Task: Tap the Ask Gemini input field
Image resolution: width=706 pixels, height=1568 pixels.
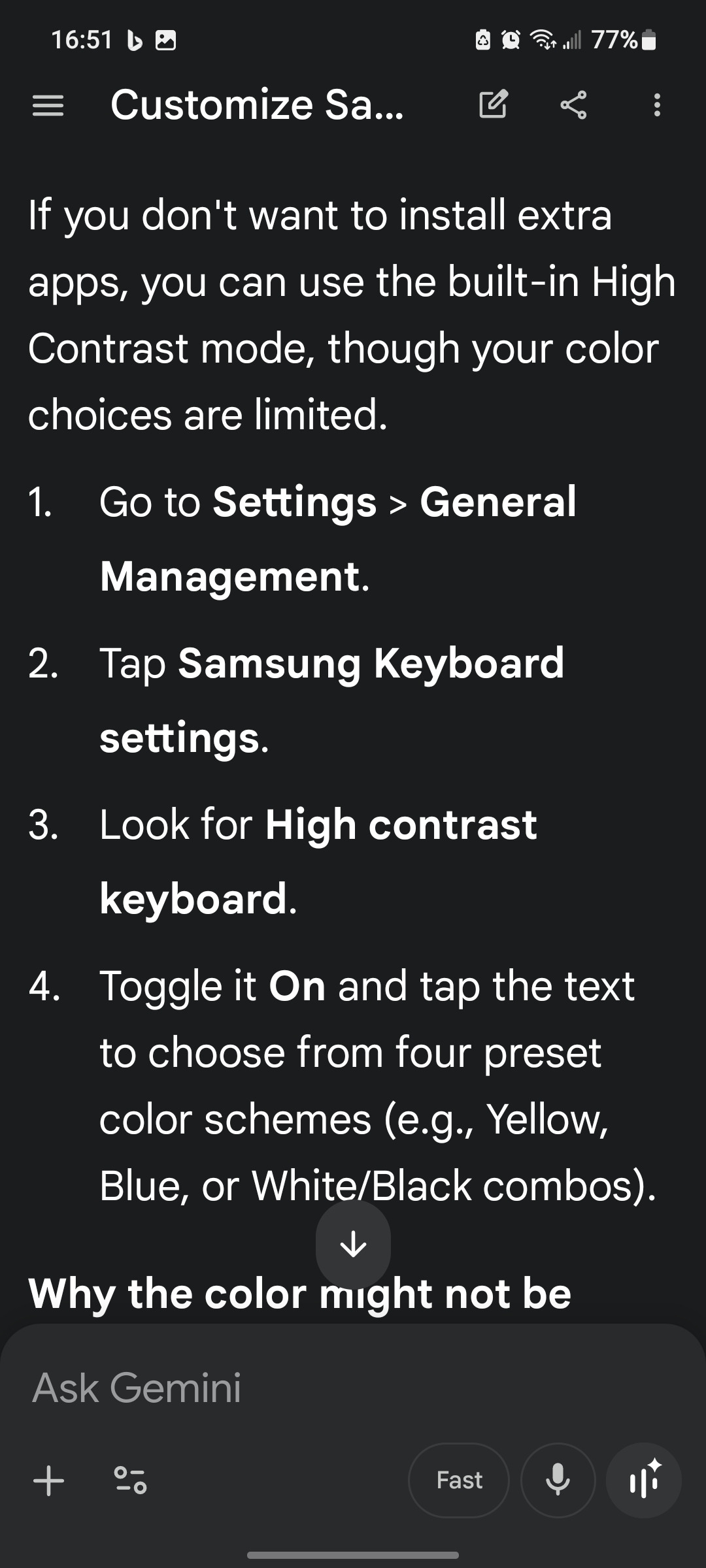Action: (x=261, y=1387)
